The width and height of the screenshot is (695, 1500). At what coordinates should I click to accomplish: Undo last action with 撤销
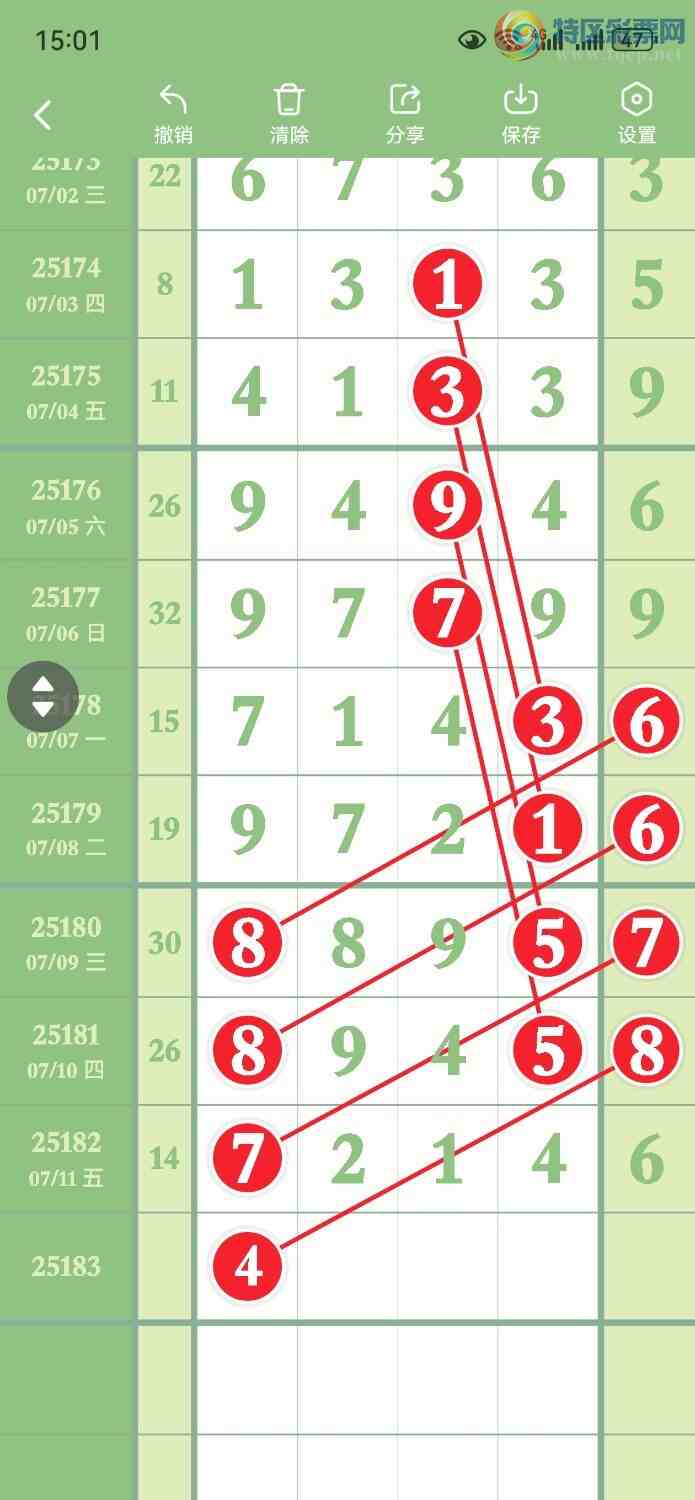(x=173, y=114)
